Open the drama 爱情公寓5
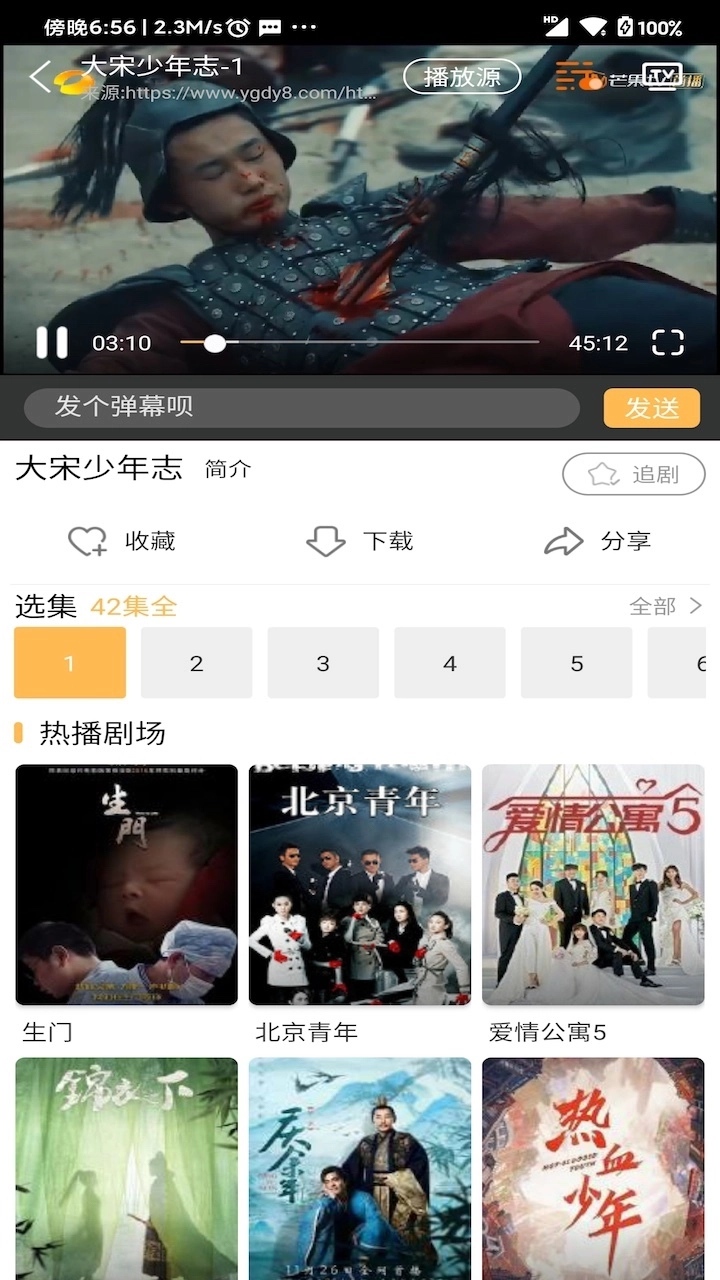Viewport: 720px width, 1280px height. click(593, 885)
